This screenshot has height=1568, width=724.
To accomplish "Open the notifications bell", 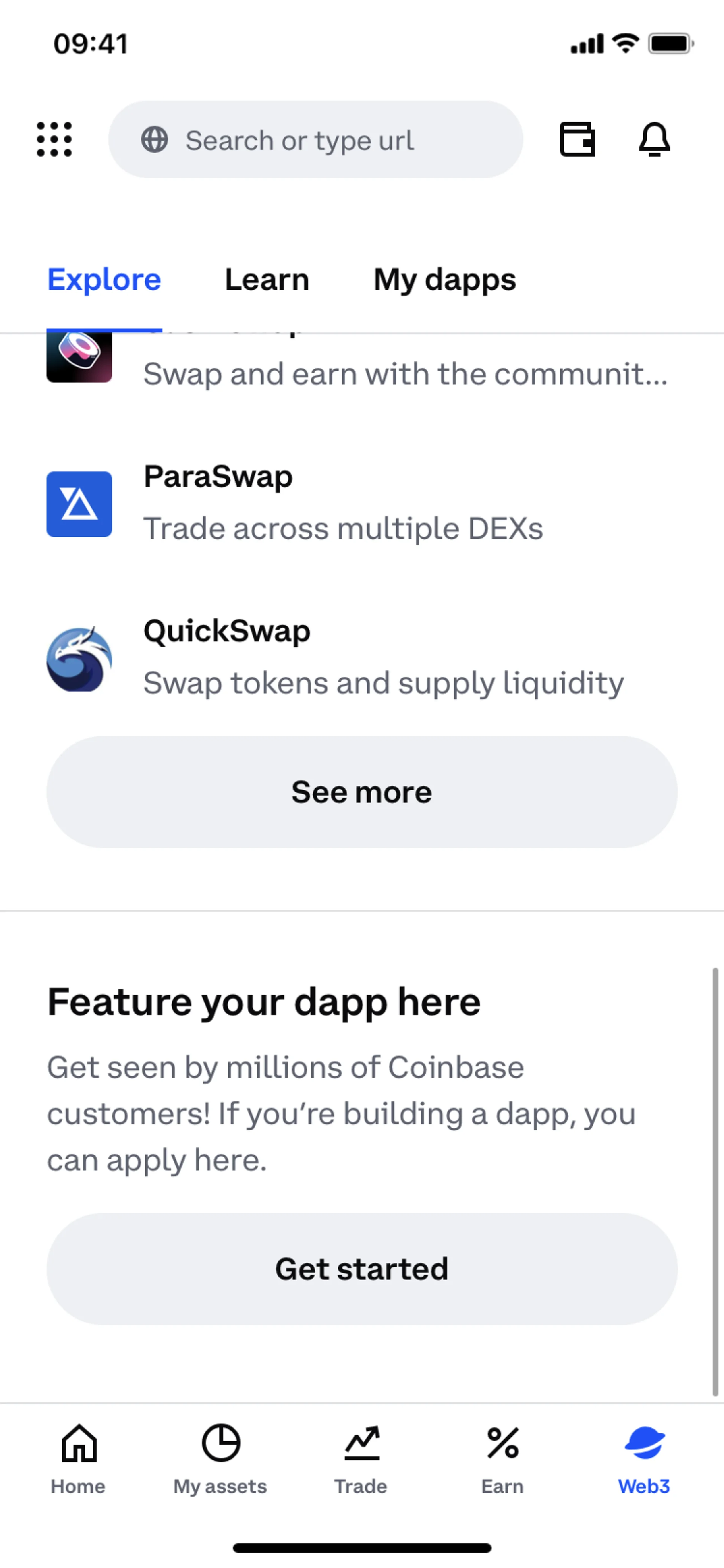I will click(654, 140).
